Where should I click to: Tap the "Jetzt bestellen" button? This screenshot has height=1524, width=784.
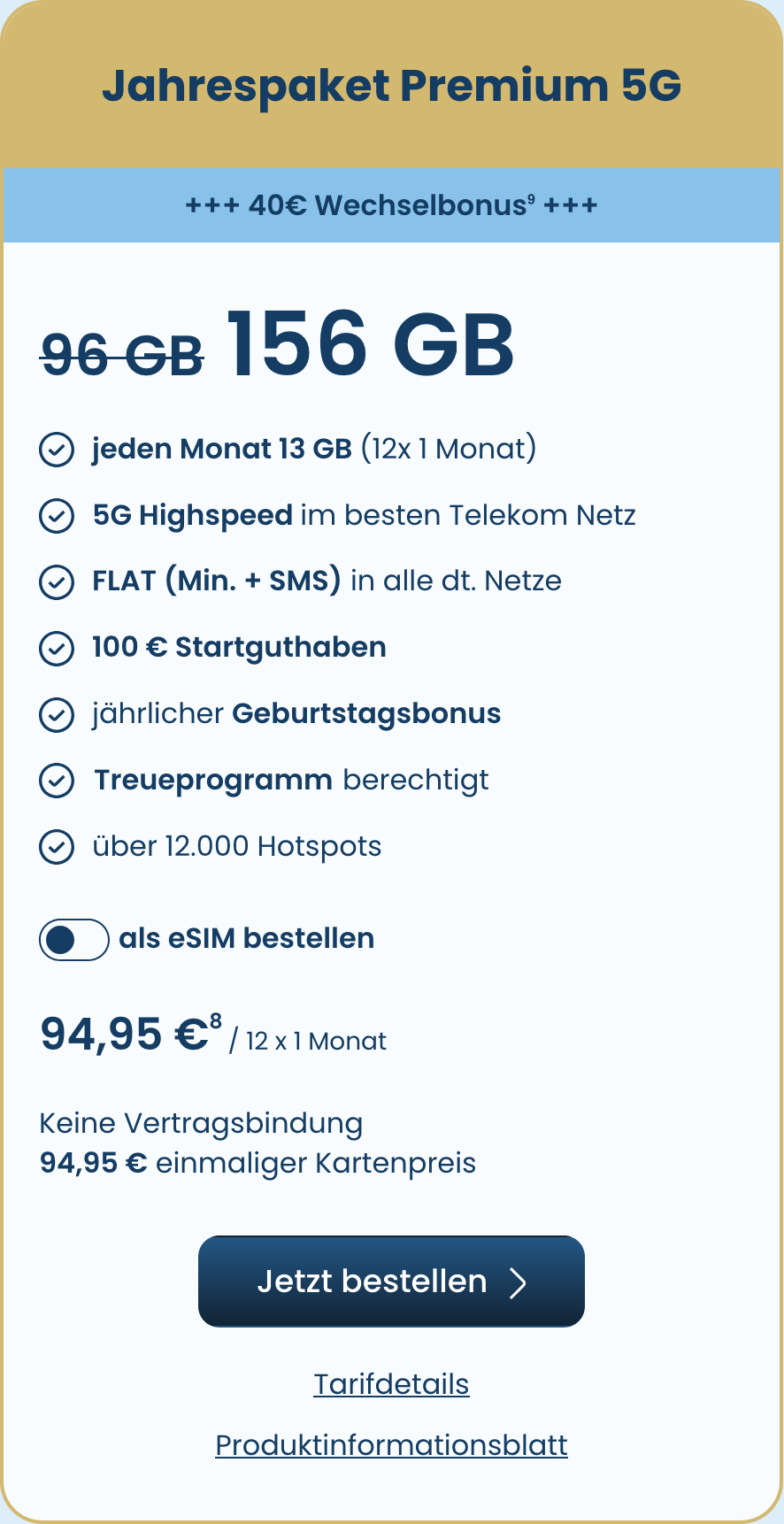coord(391,1281)
